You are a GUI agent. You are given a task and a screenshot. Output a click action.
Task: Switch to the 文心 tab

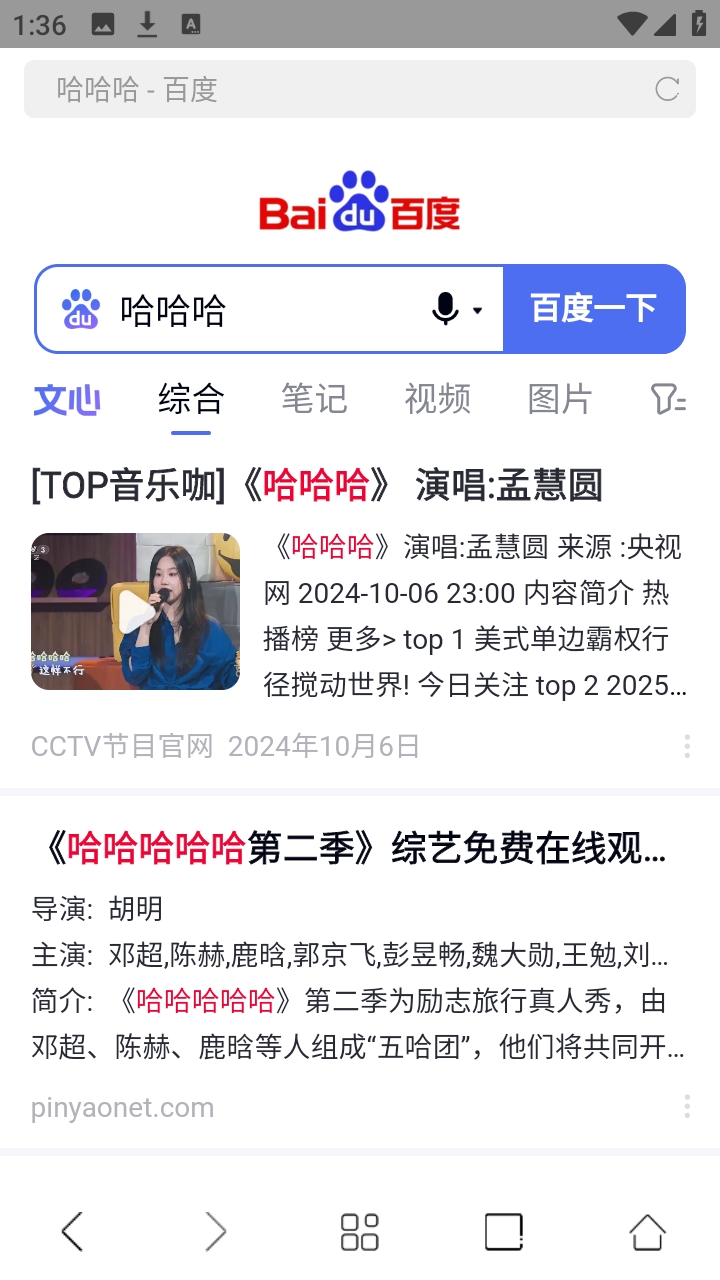coord(67,400)
